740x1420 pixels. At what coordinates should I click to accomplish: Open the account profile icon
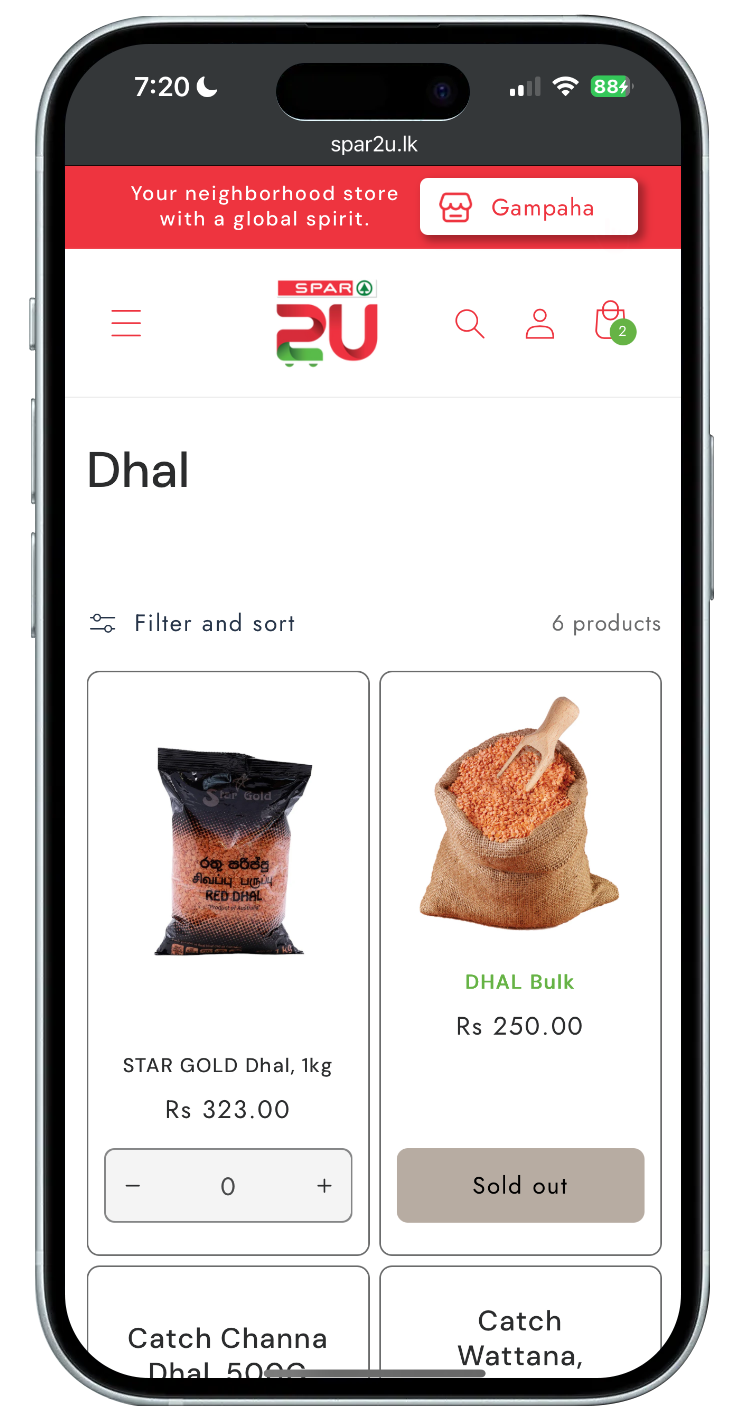[x=539, y=323]
